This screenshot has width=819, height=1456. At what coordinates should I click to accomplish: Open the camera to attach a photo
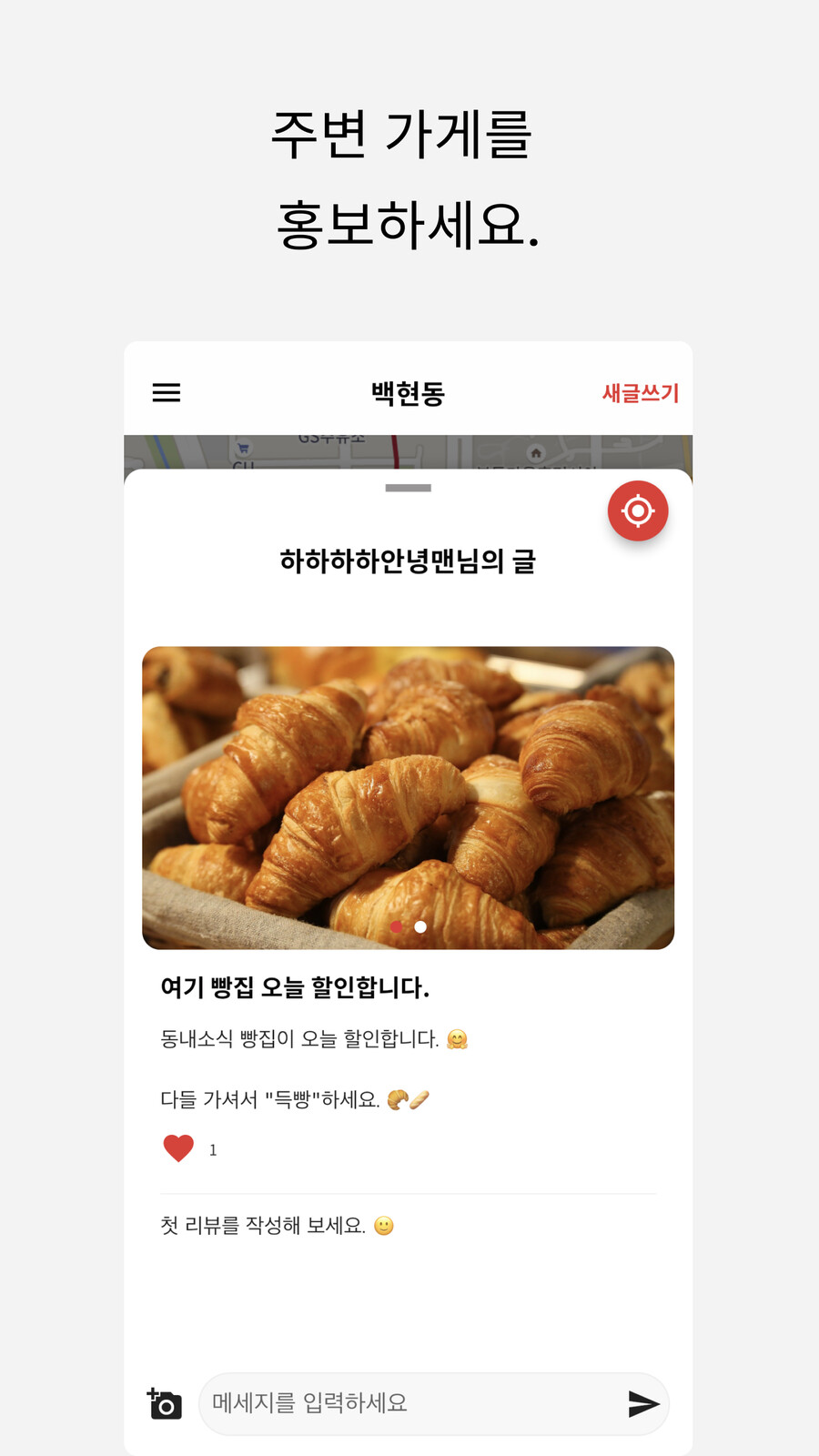point(165,1403)
